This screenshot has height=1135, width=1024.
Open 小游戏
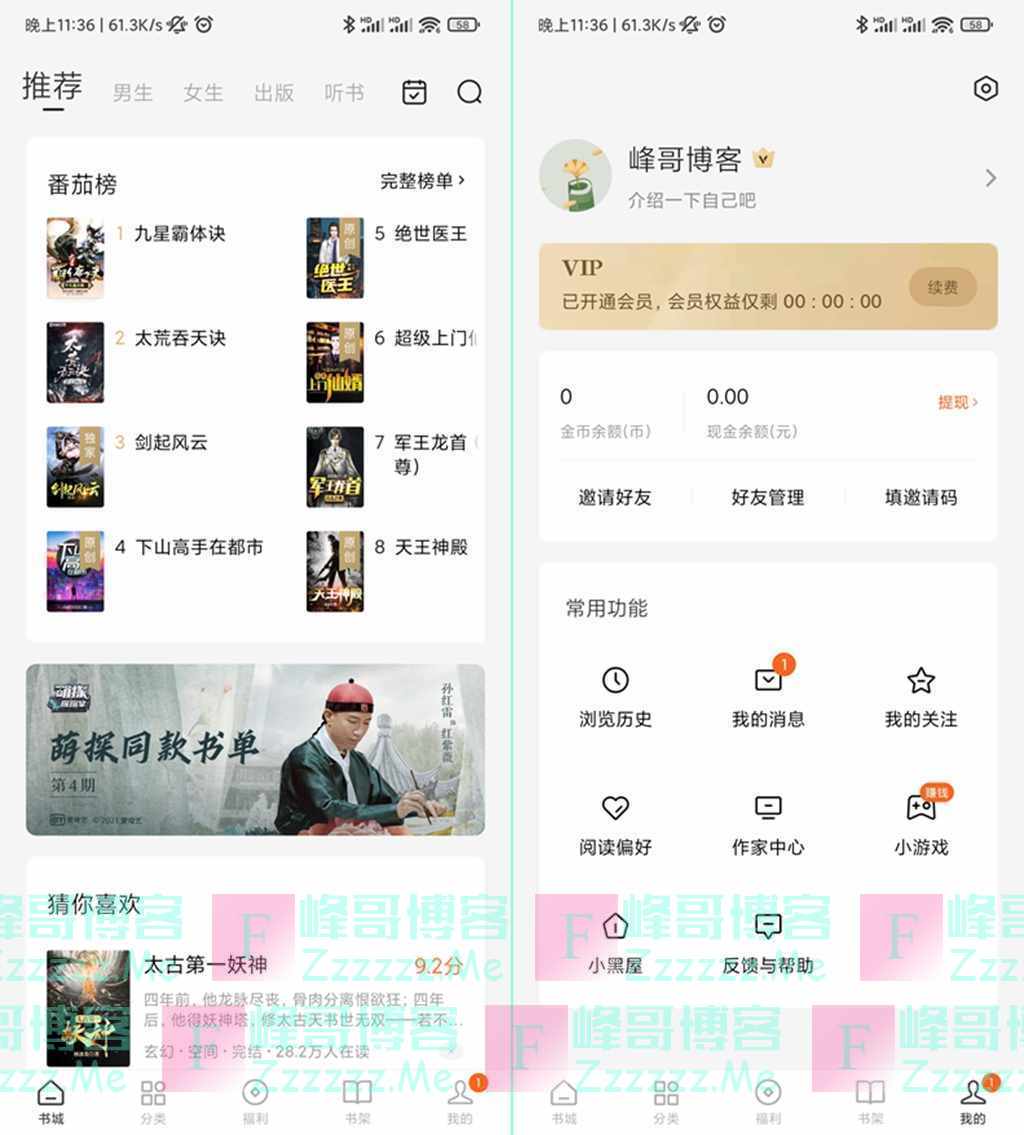921,823
